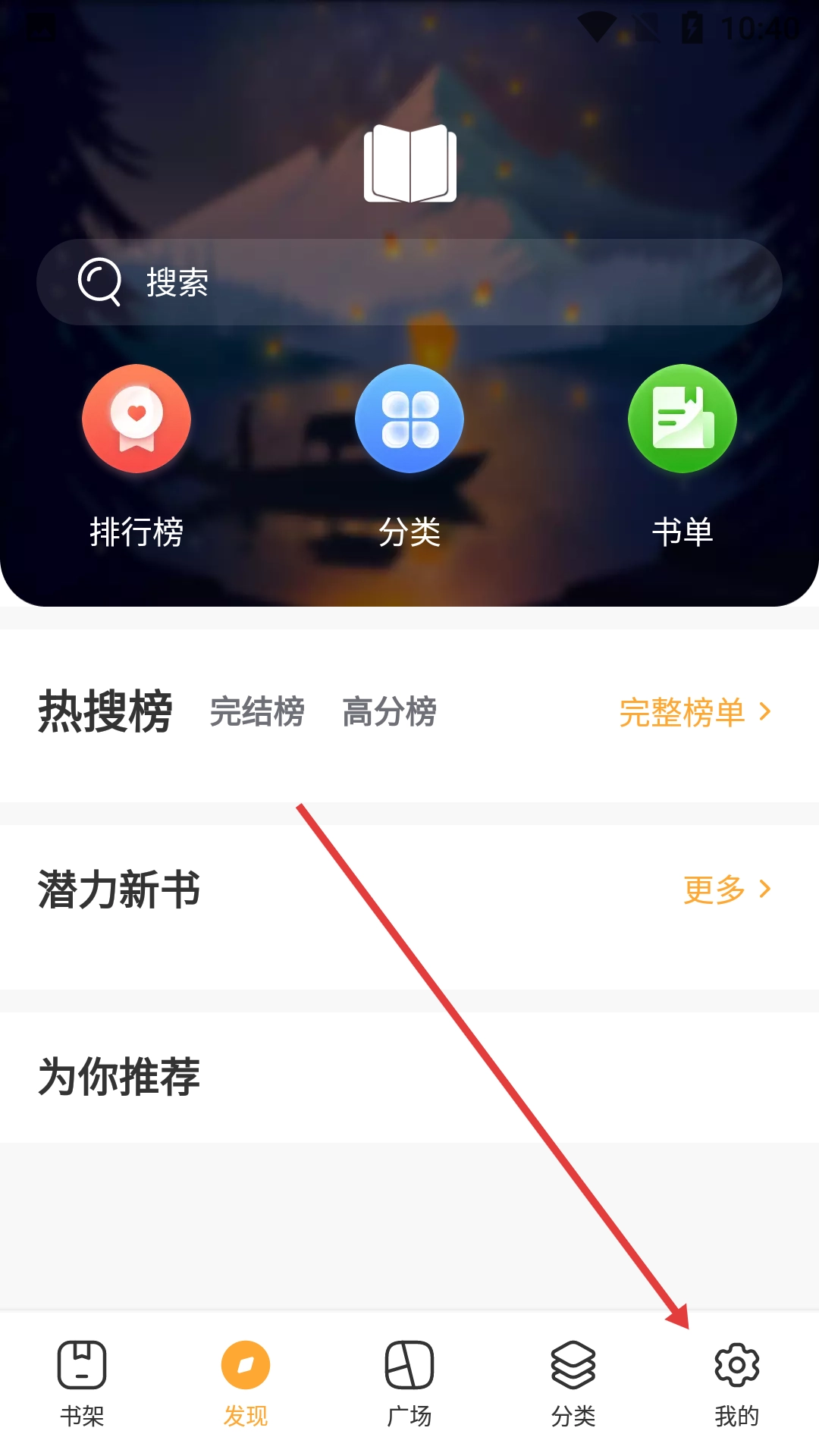This screenshot has width=819, height=1456.
Task: Switch to the 广场 tab
Action: point(409,1383)
